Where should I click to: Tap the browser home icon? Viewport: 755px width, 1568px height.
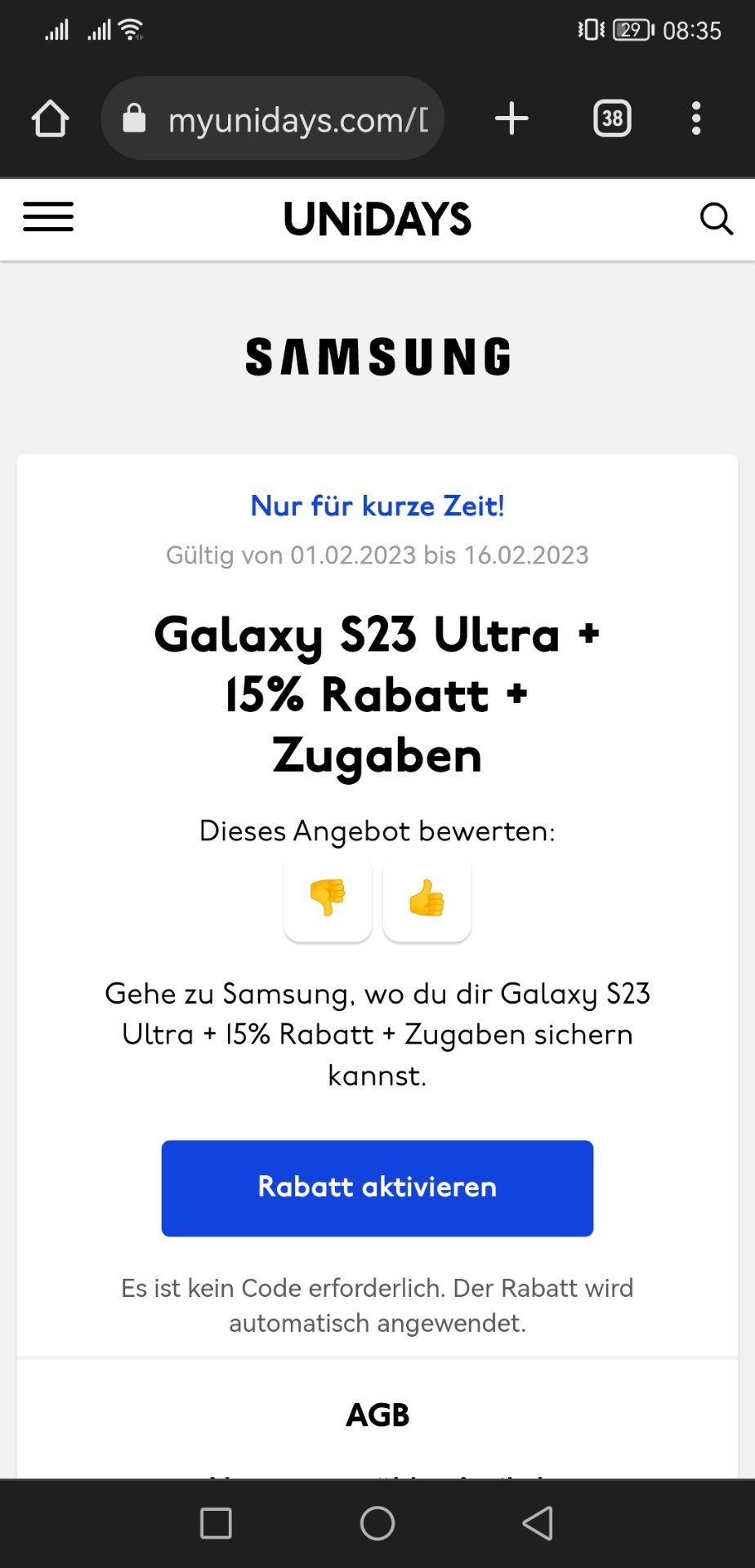click(x=50, y=118)
